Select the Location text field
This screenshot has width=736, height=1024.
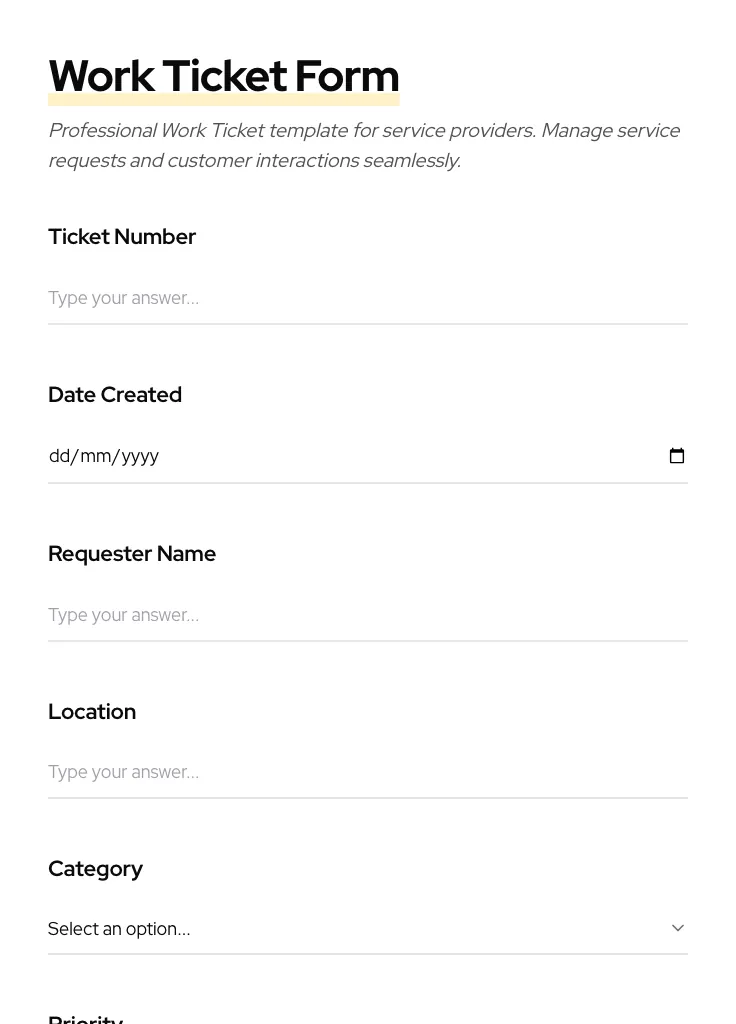tap(368, 772)
